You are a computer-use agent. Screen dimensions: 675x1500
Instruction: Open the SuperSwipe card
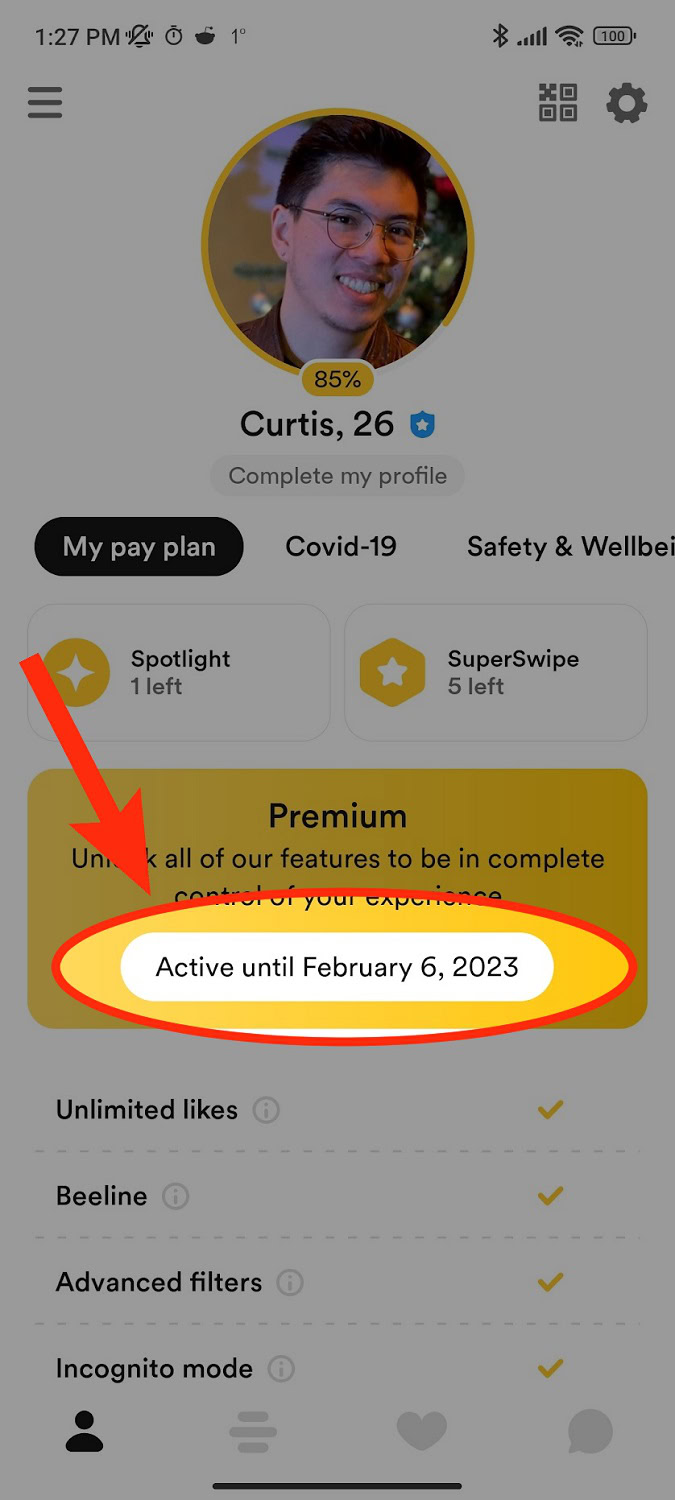pos(496,672)
